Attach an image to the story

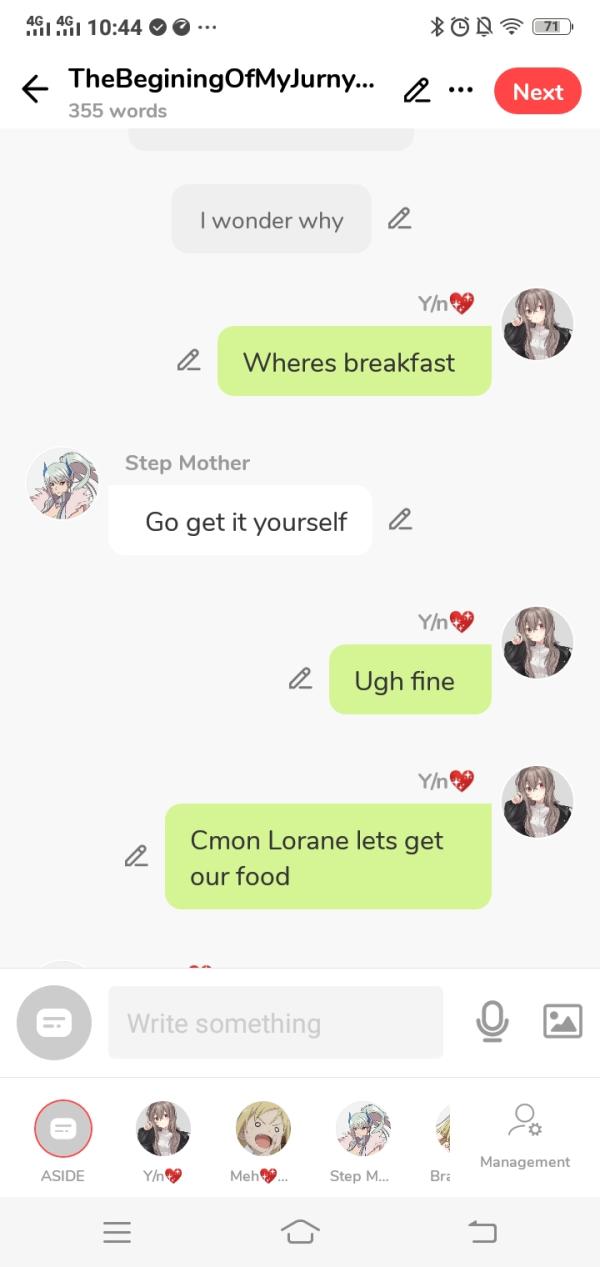pos(562,1021)
